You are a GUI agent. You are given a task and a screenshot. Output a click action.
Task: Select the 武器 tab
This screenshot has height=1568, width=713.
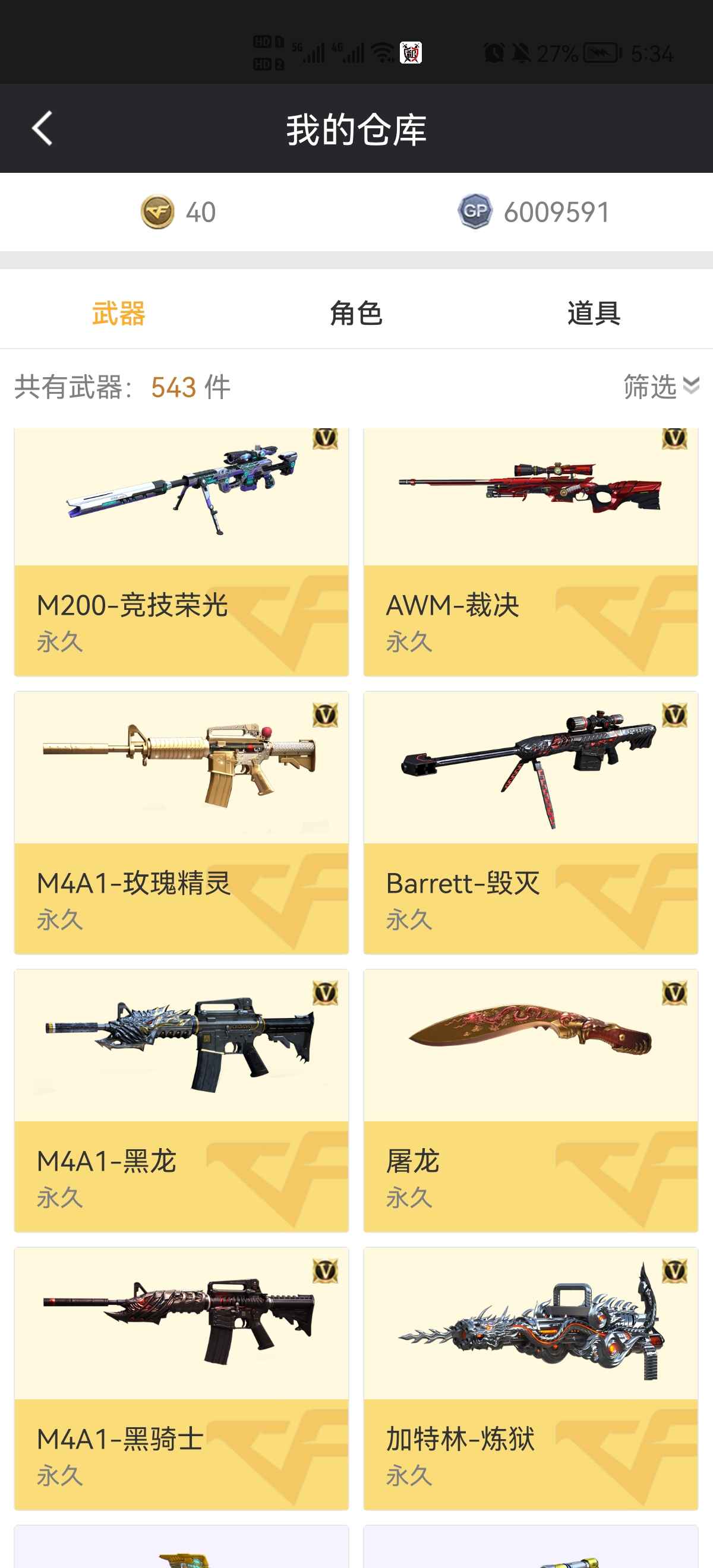pyautogui.click(x=119, y=314)
